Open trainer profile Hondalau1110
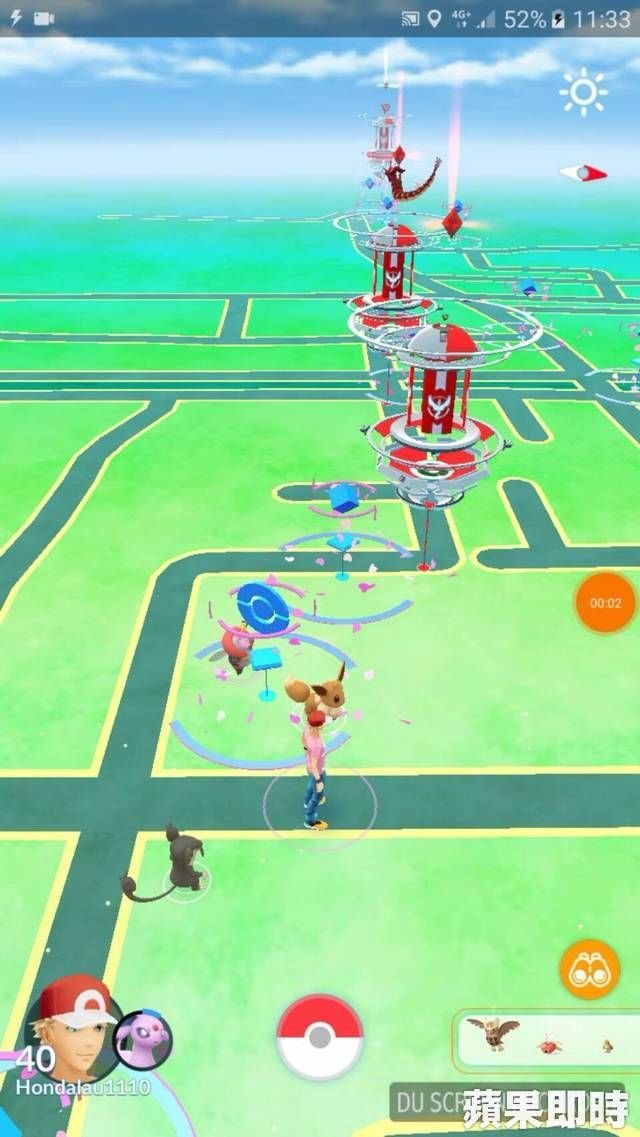 pos(70,1030)
